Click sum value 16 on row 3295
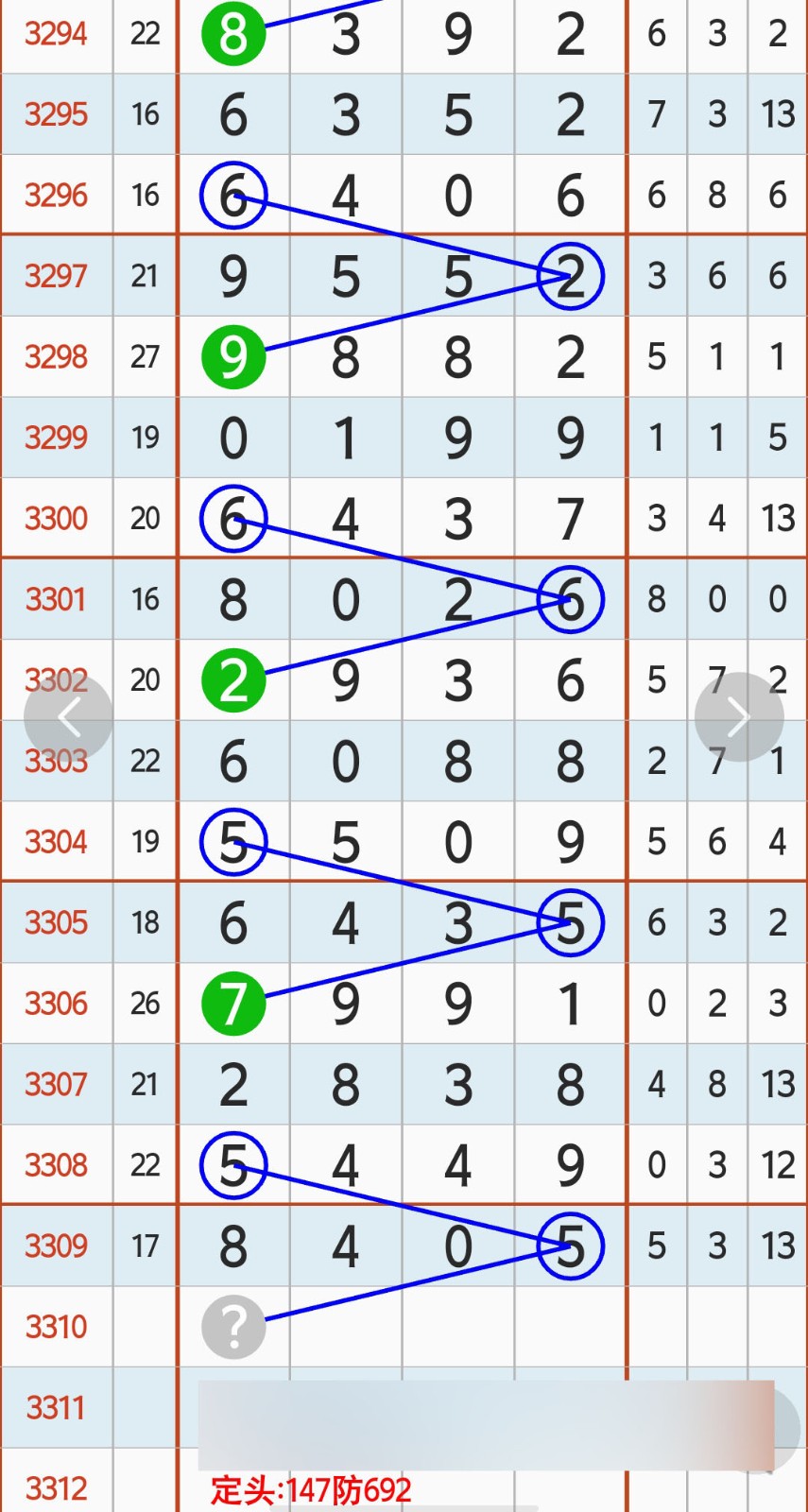 (x=145, y=115)
